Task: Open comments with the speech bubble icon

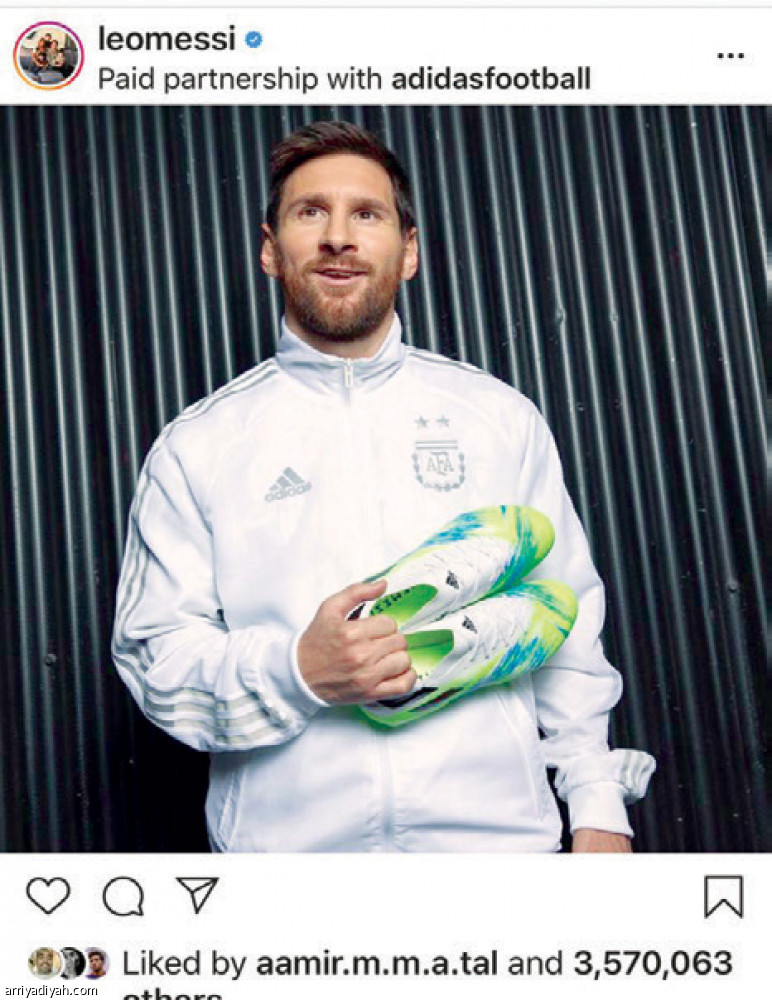Action: 123,897
